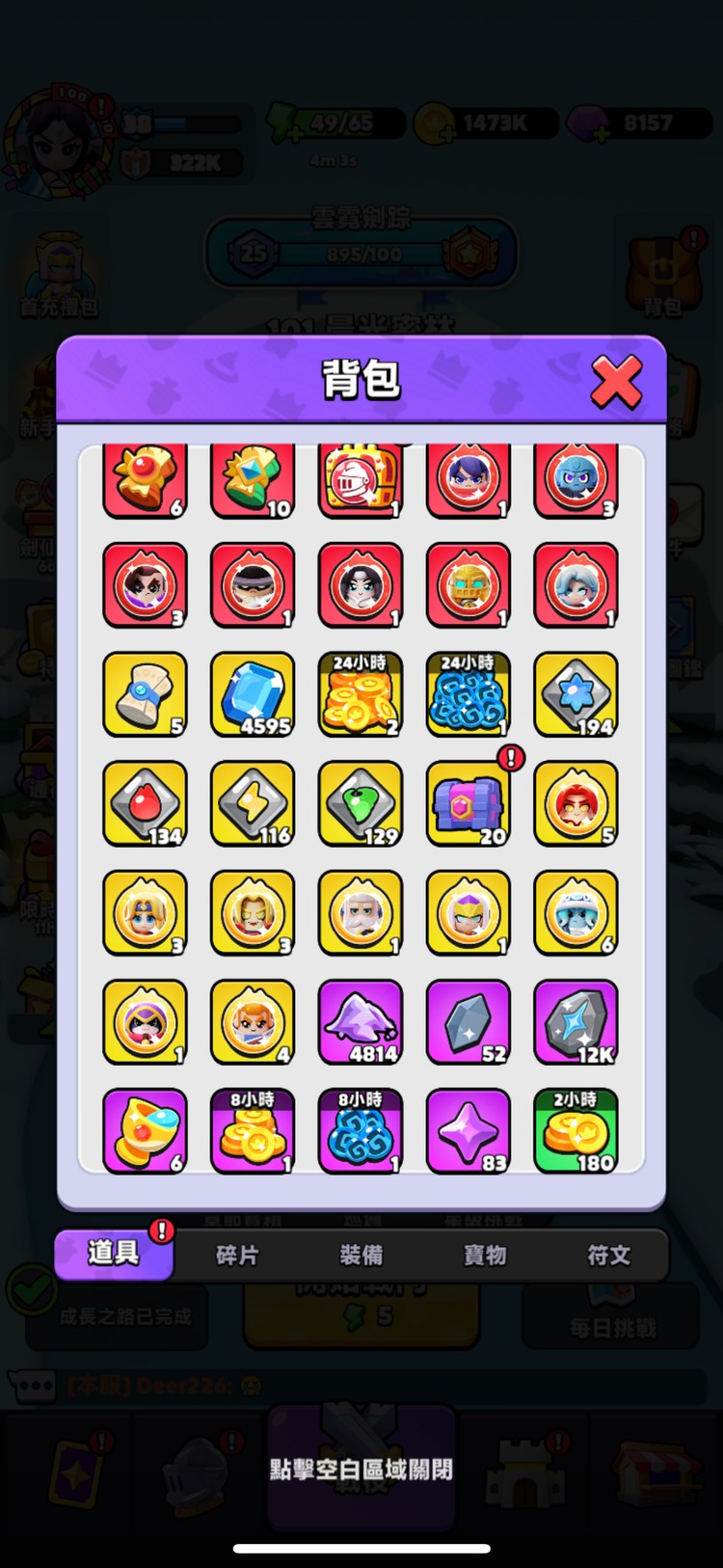The image size is (723, 1568).
Task: Select the 24小時 gold coins item
Action: [361, 694]
